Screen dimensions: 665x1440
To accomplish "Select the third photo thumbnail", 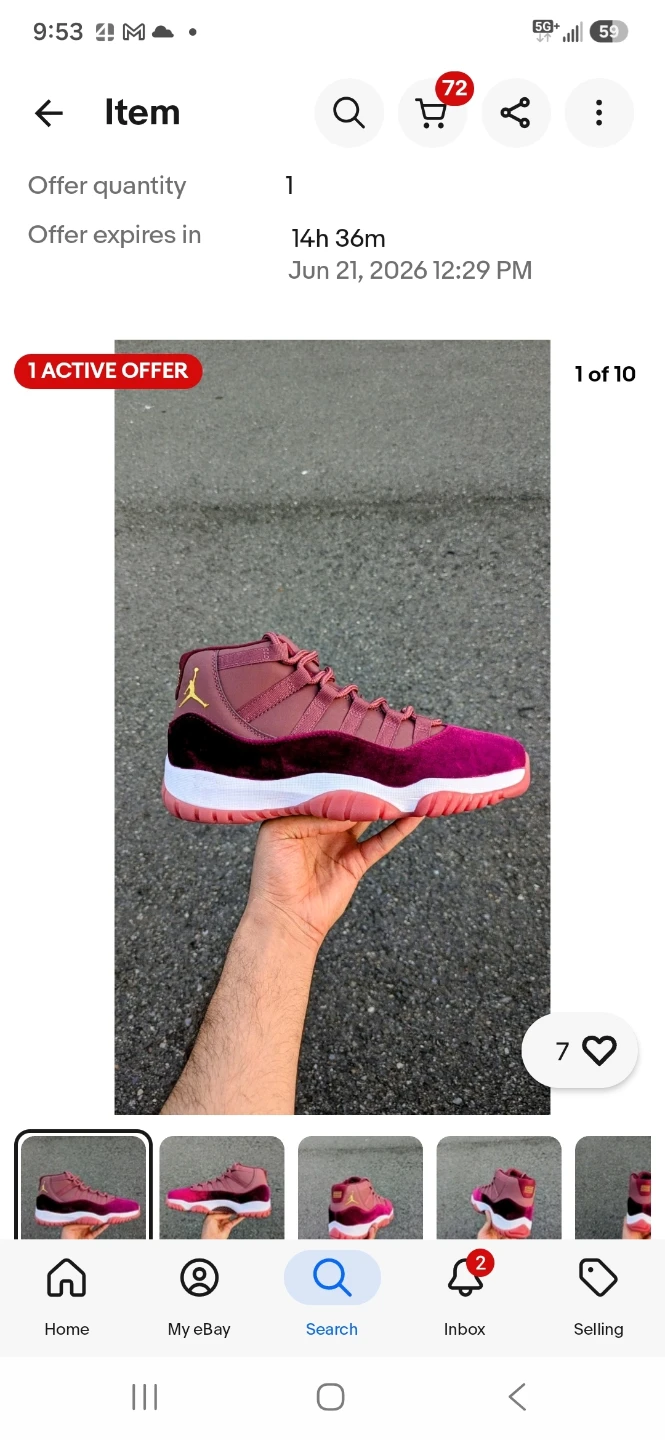I will (361, 1188).
